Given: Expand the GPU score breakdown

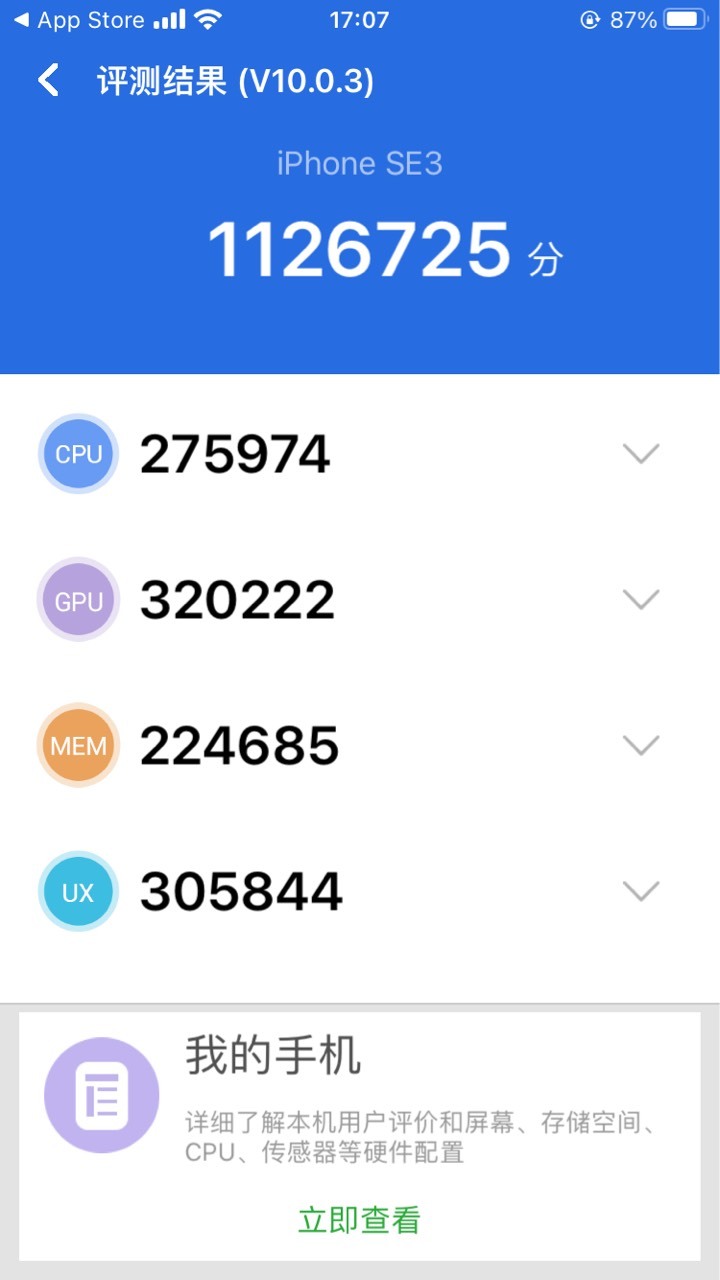Looking at the screenshot, I should (641, 599).
